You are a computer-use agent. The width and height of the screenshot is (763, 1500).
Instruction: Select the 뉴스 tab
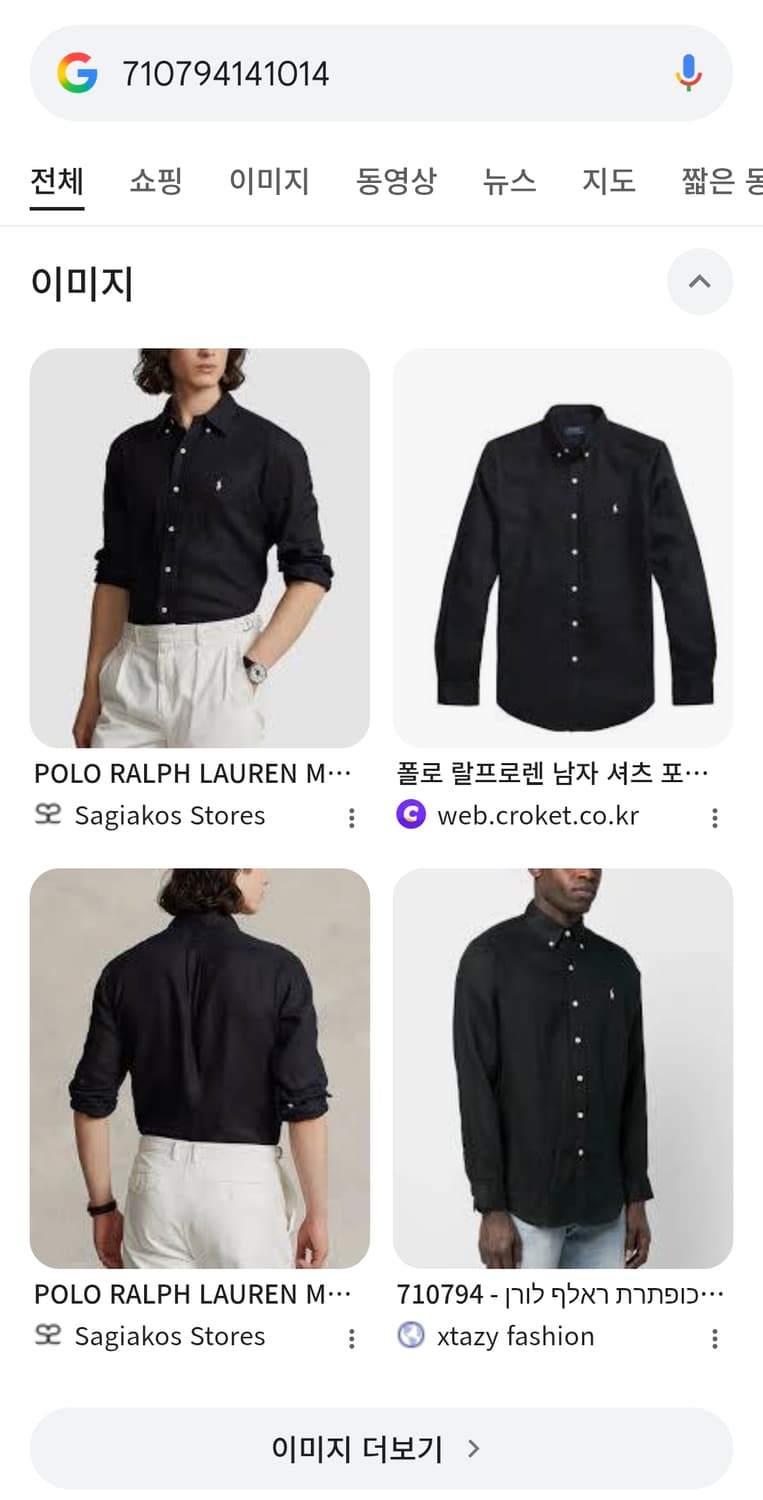coord(509,182)
